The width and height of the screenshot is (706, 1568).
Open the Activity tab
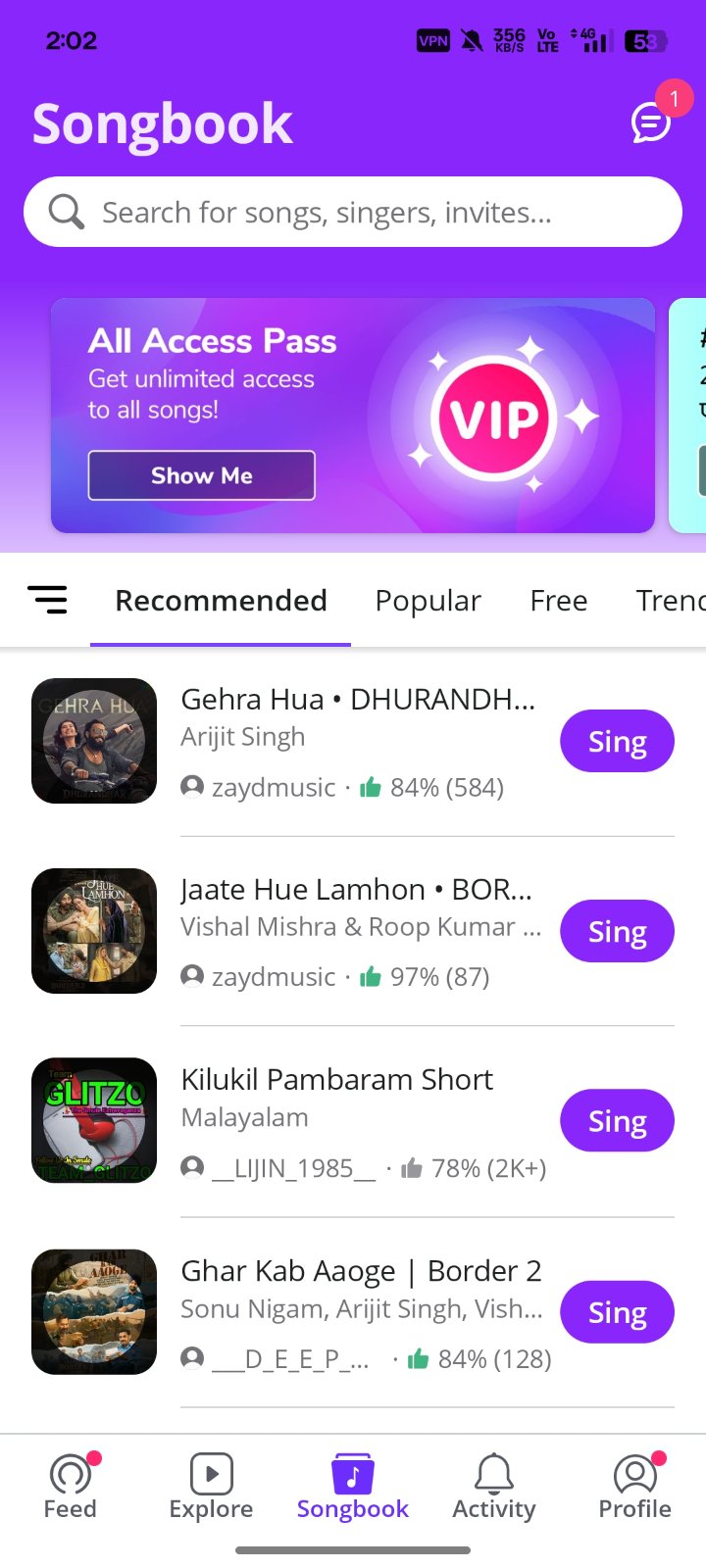[494, 1487]
